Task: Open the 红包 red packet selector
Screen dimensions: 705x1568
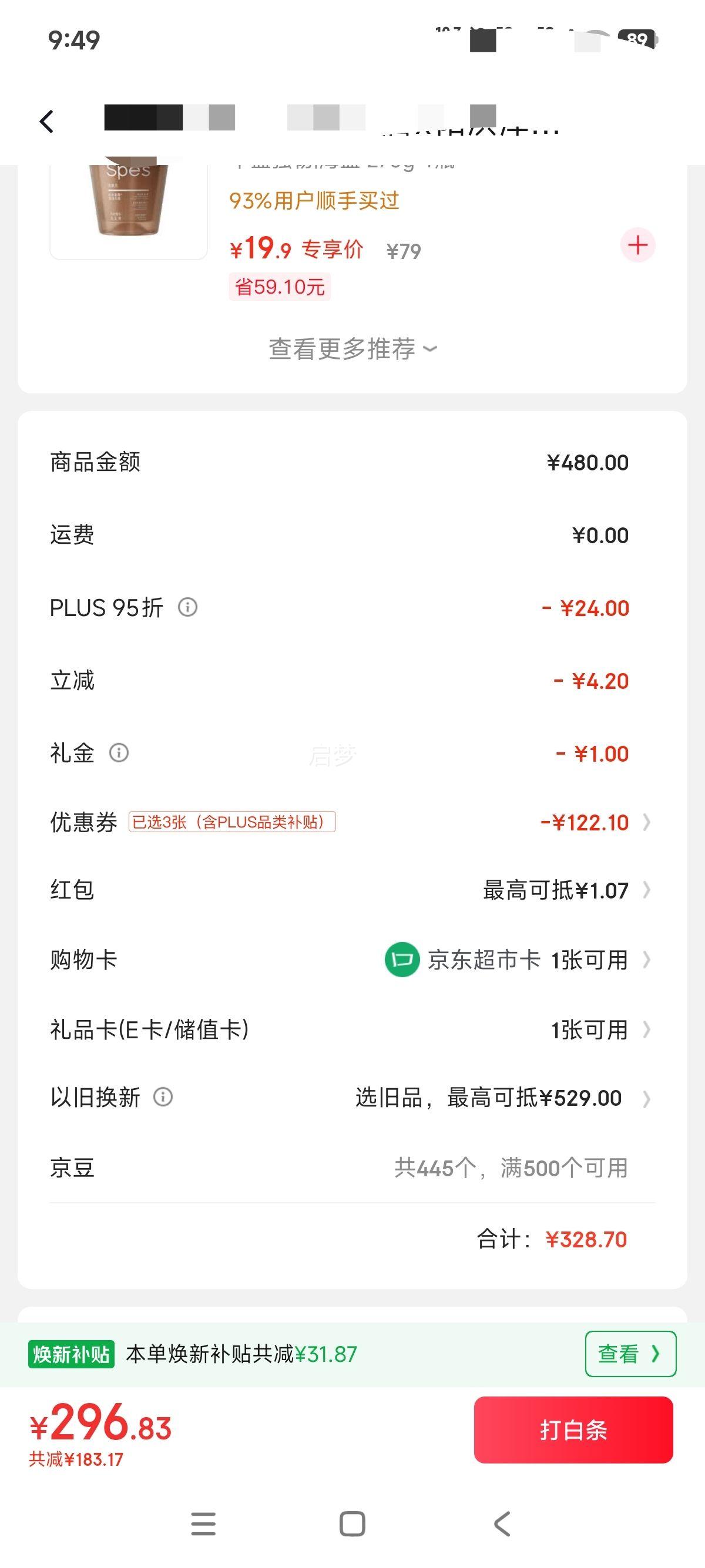Action: pyautogui.click(x=647, y=890)
